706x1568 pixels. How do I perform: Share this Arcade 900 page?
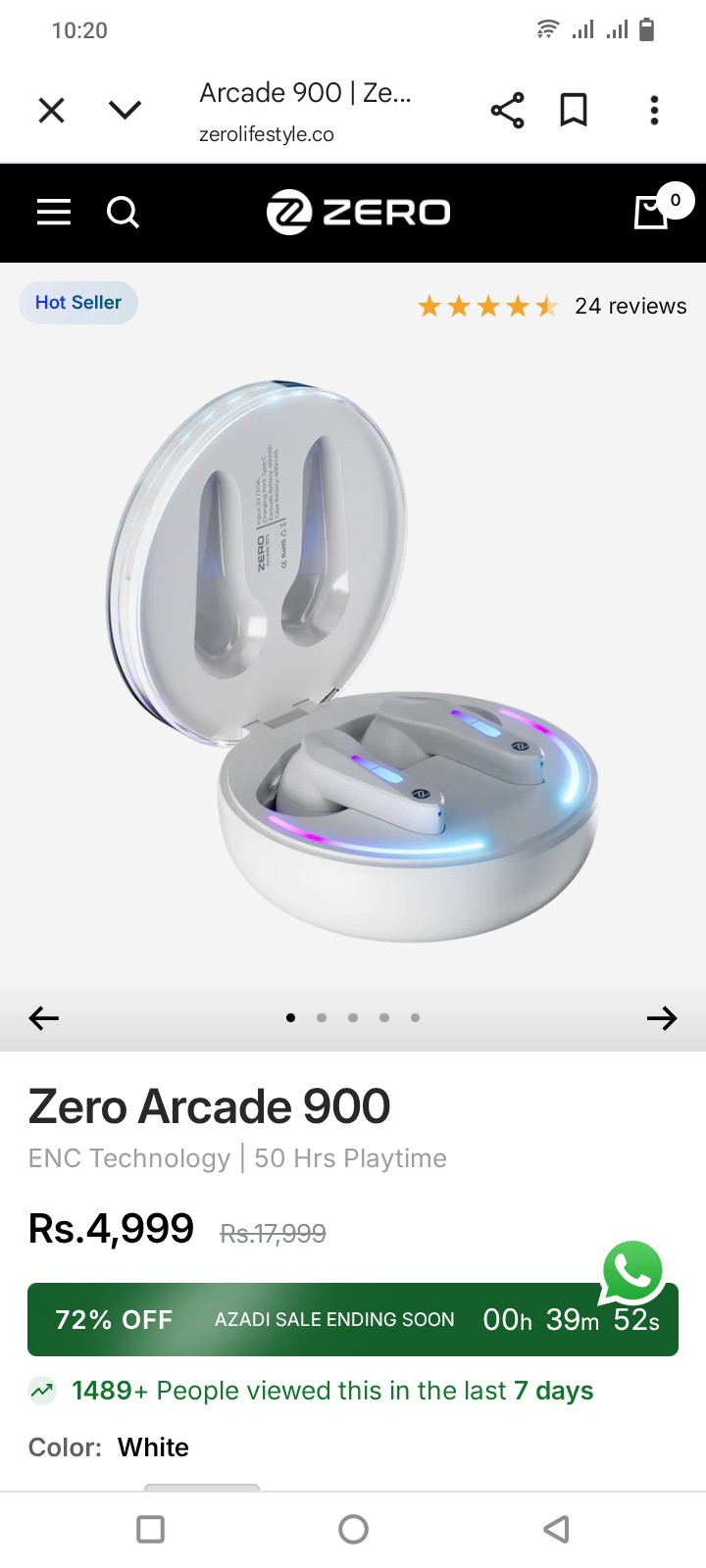(507, 110)
